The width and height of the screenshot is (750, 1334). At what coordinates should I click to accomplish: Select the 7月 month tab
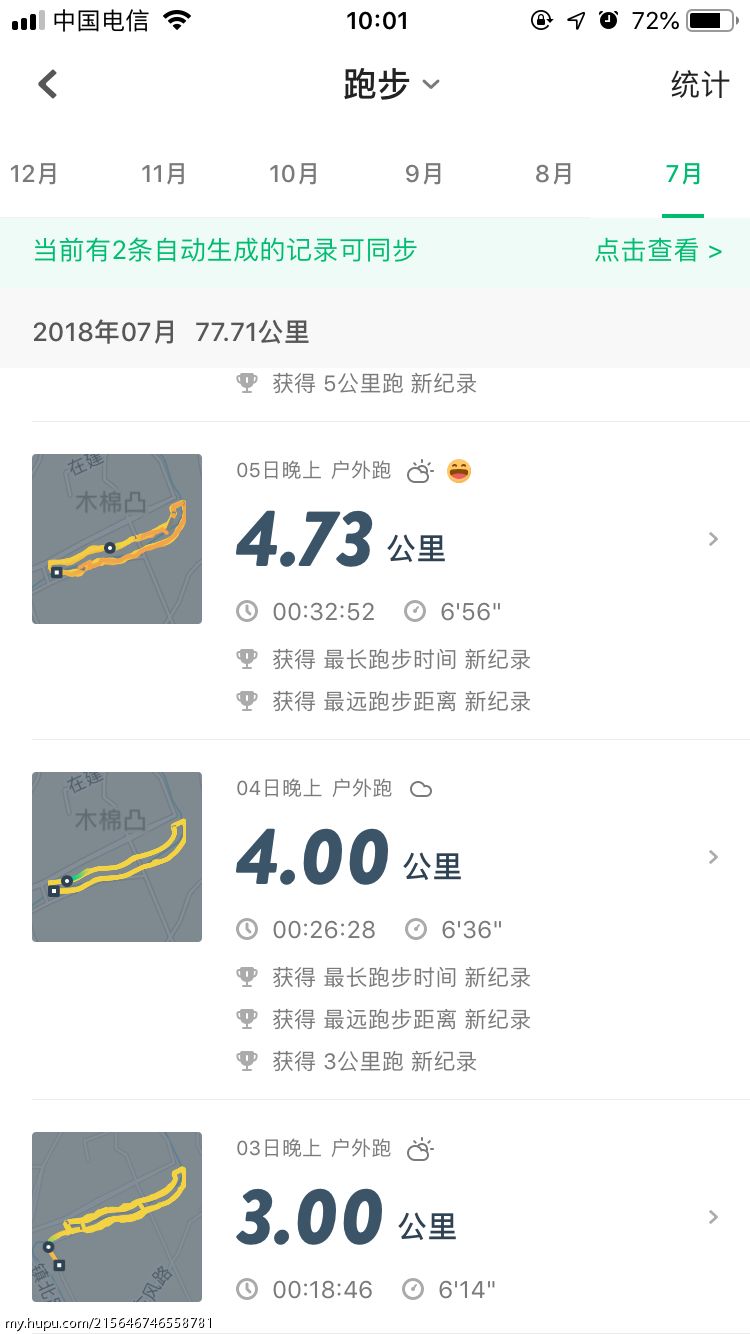[x=684, y=174]
